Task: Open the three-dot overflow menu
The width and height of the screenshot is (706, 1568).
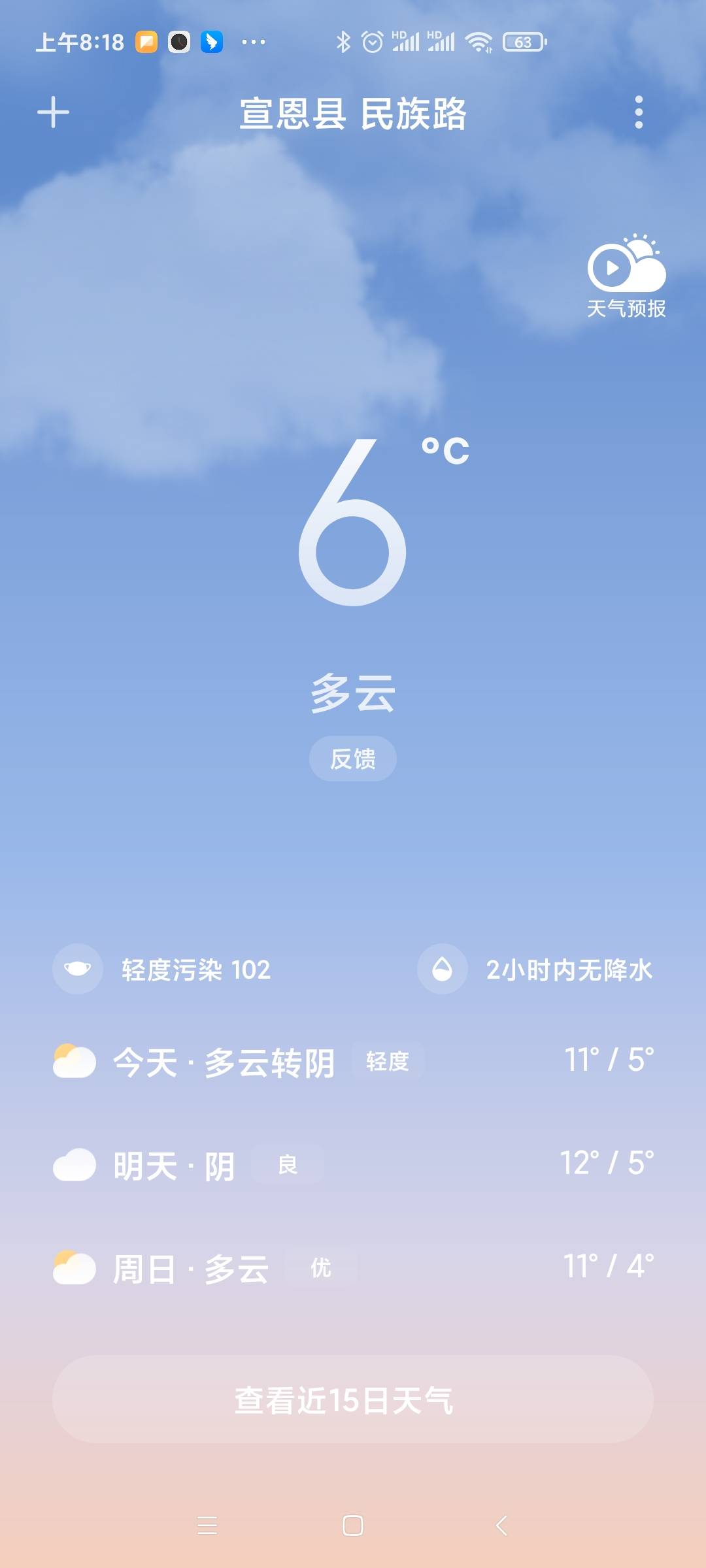Action: click(639, 112)
